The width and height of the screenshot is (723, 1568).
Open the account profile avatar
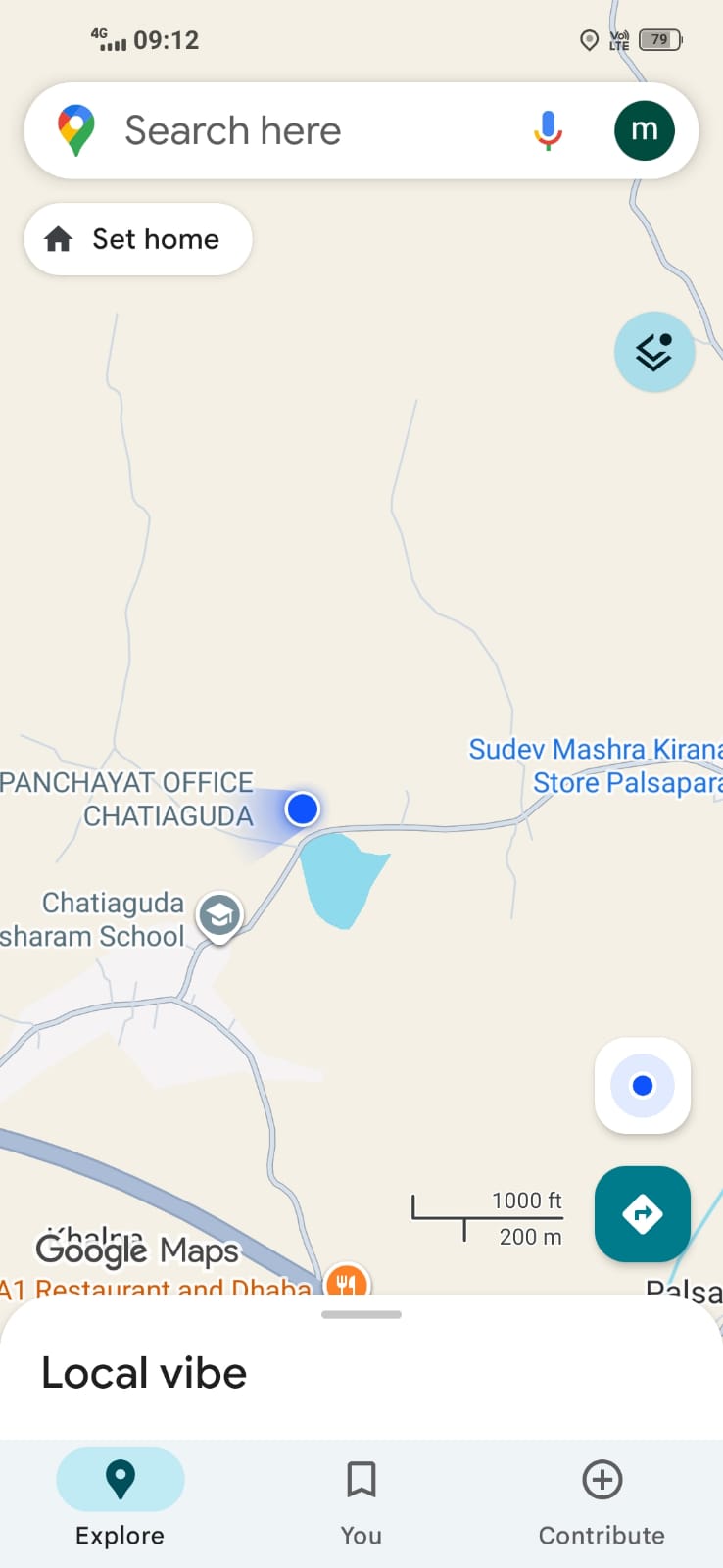click(x=644, y=130)
